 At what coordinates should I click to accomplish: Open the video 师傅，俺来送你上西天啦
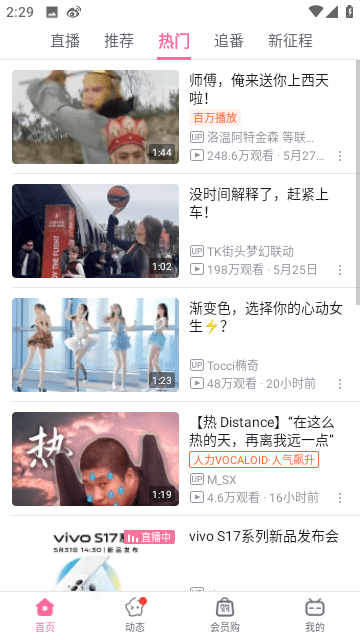click(180, 117)
